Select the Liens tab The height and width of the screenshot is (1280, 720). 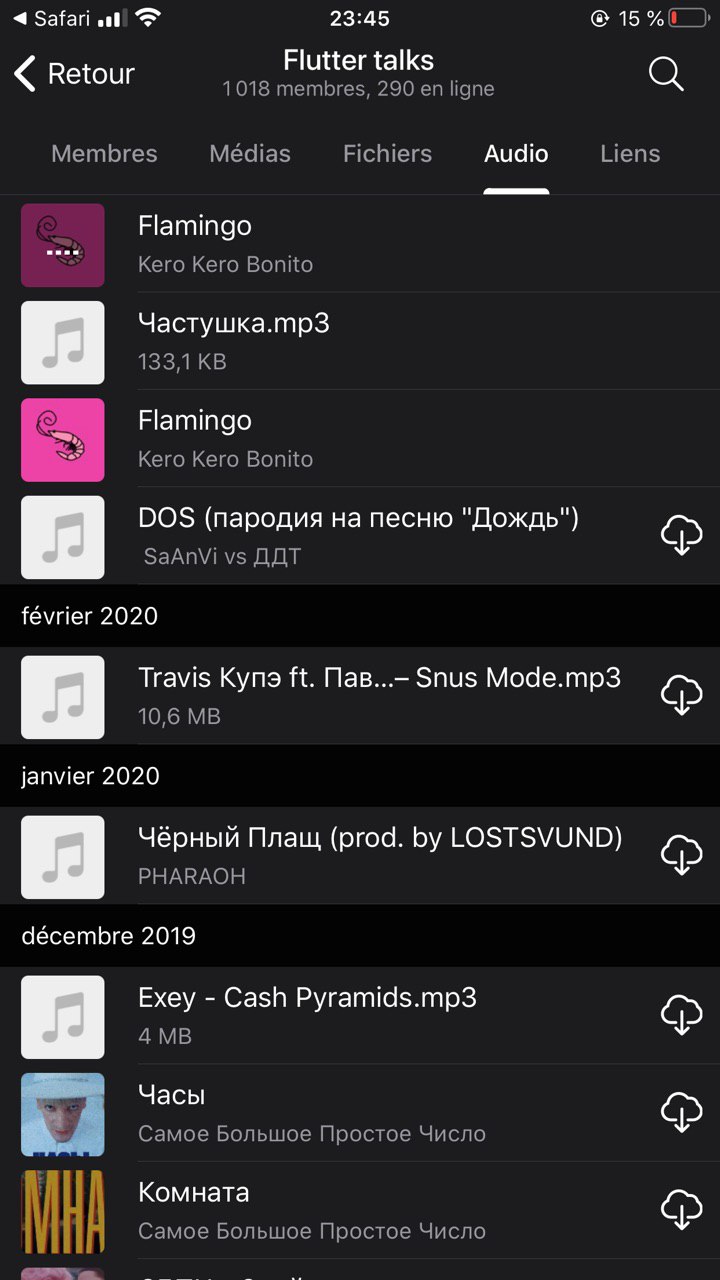pyautogui.click(x=630, y=154)
